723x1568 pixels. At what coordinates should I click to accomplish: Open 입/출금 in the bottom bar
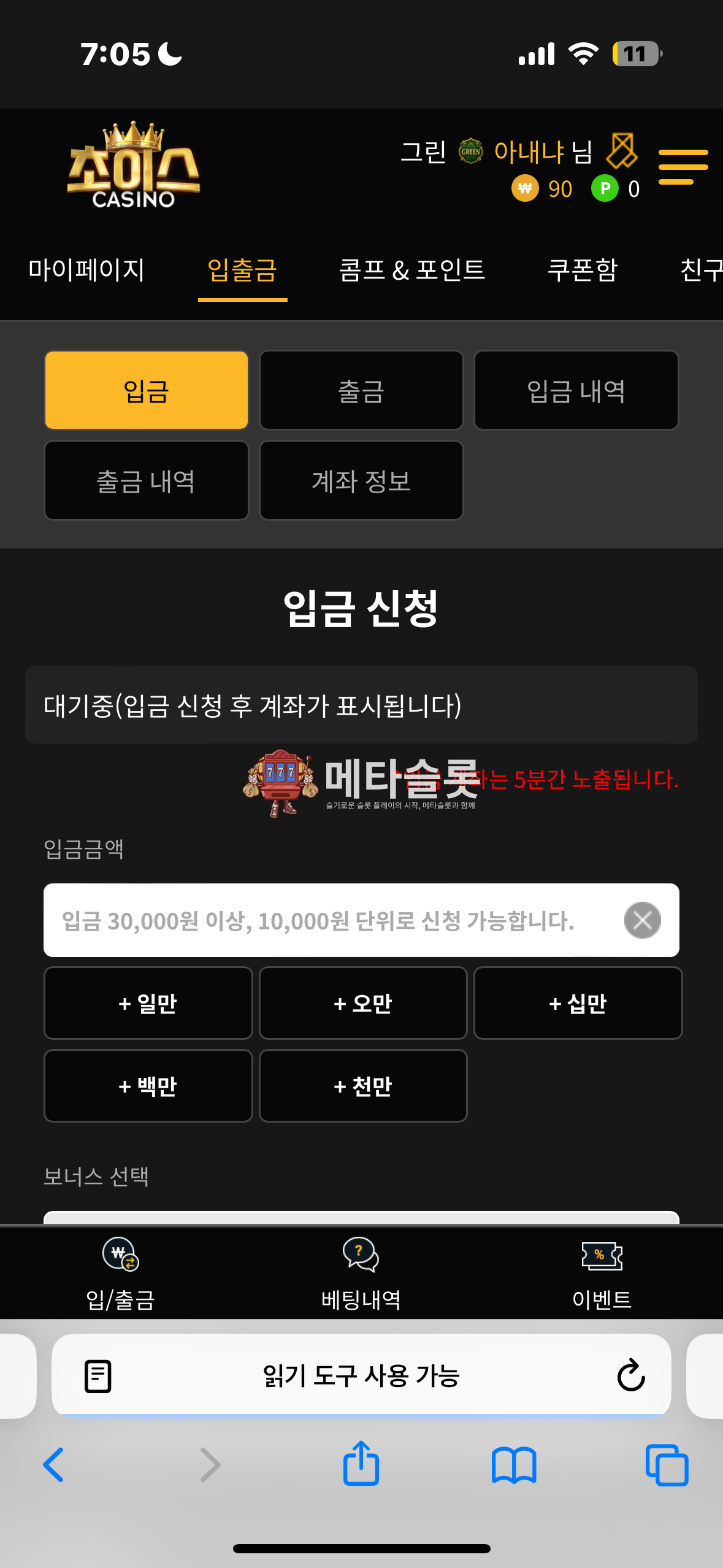click(x=120, y=1274)
